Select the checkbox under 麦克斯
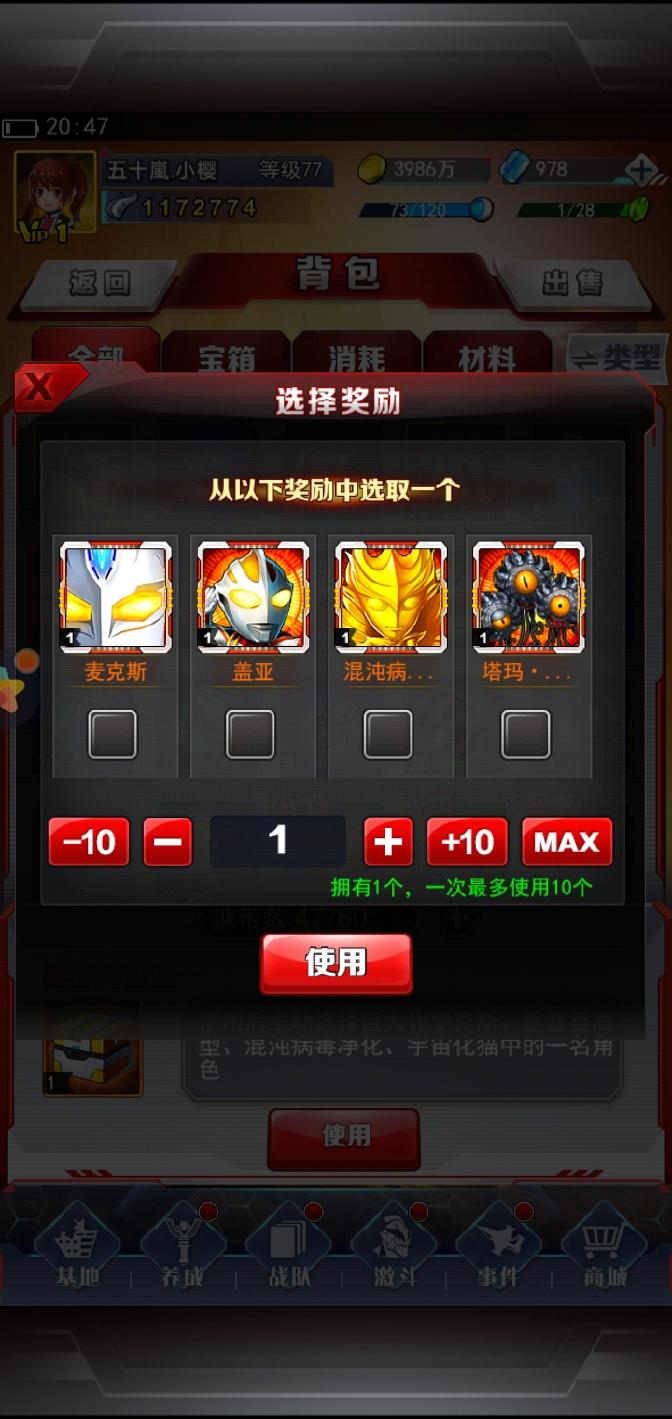Viewport: 672px width, 1419px height. point(113,735)
